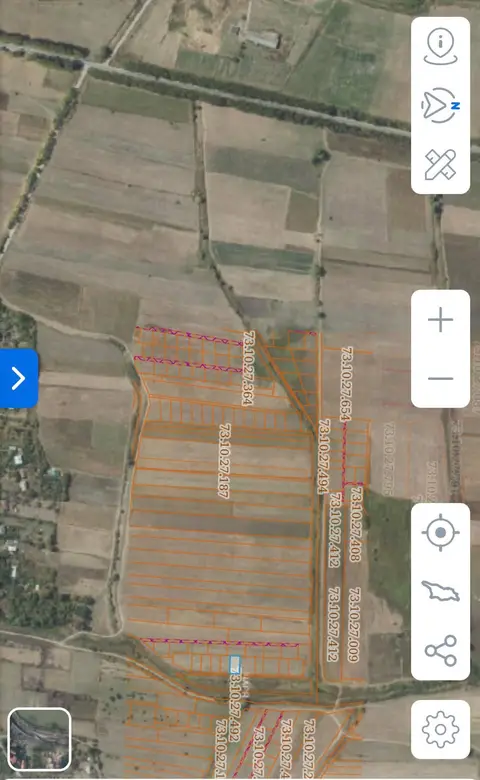Switch basemap using the thumbnail preview
480x780 pixels.
(x=39, y=739)
